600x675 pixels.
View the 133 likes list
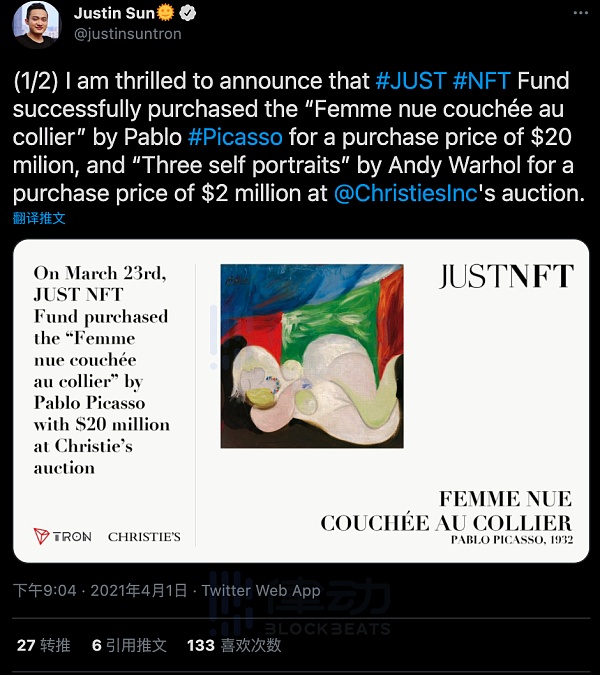click(x=234, y=645)
